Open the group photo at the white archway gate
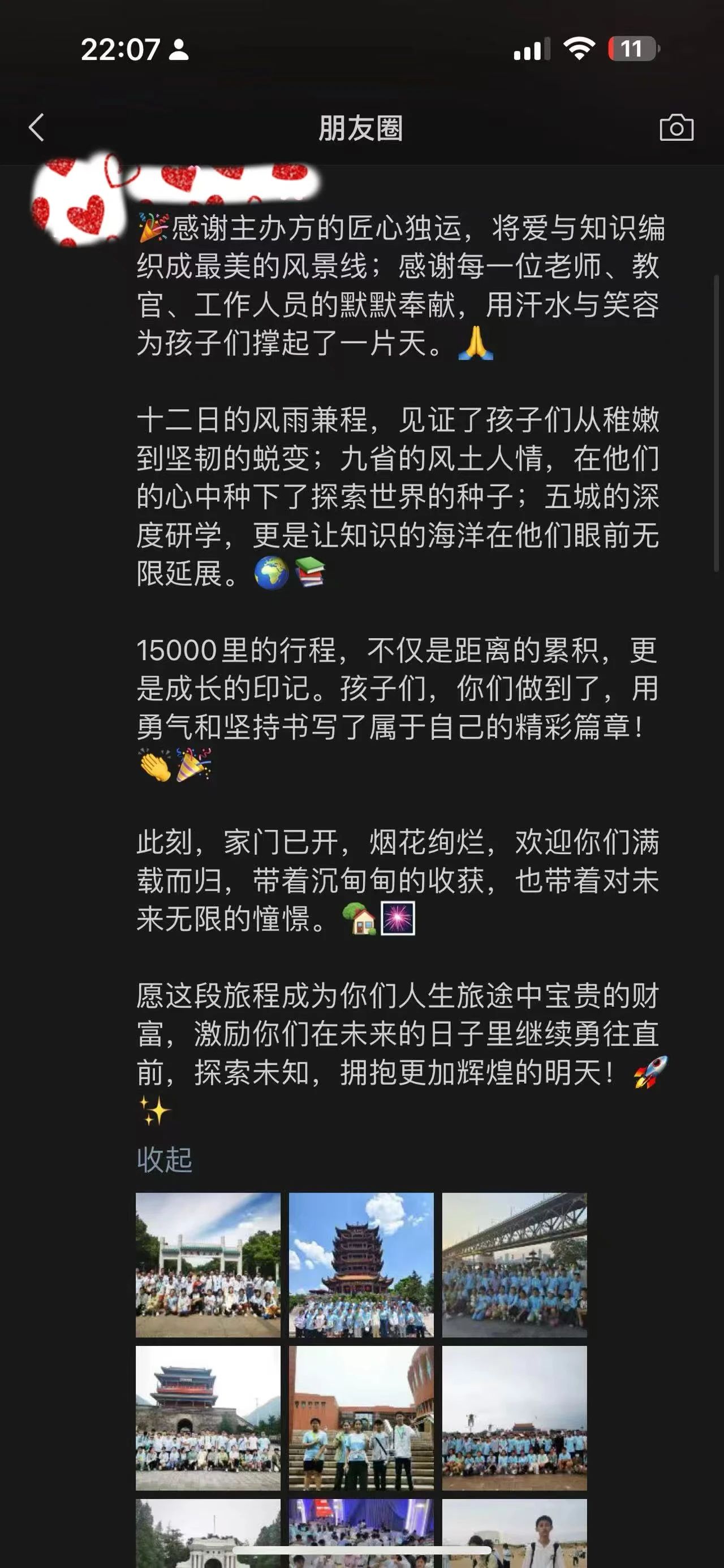This screenshot has height=1568, width=724. [208, 1264]
